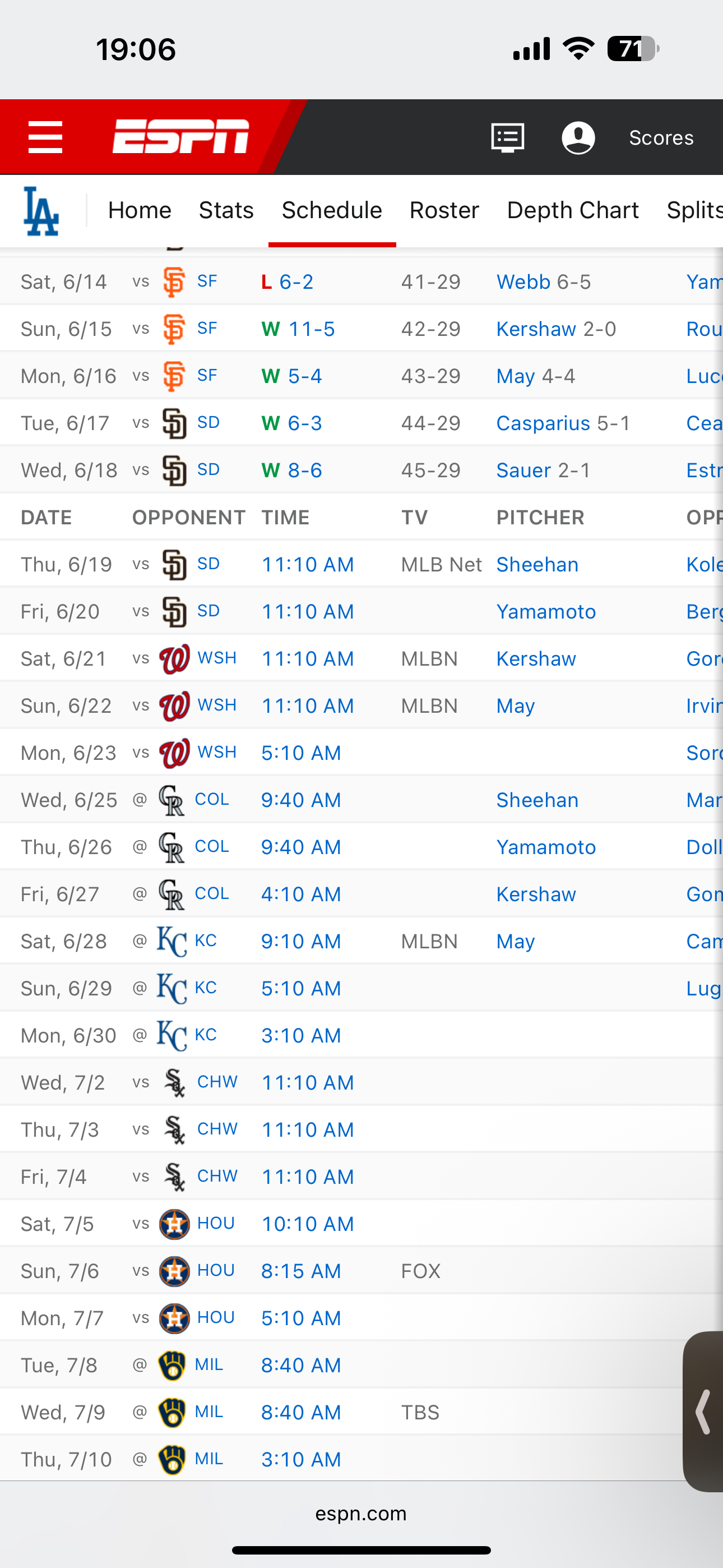Open the SD team link on Tue, 6/17

tap(208, 422)
